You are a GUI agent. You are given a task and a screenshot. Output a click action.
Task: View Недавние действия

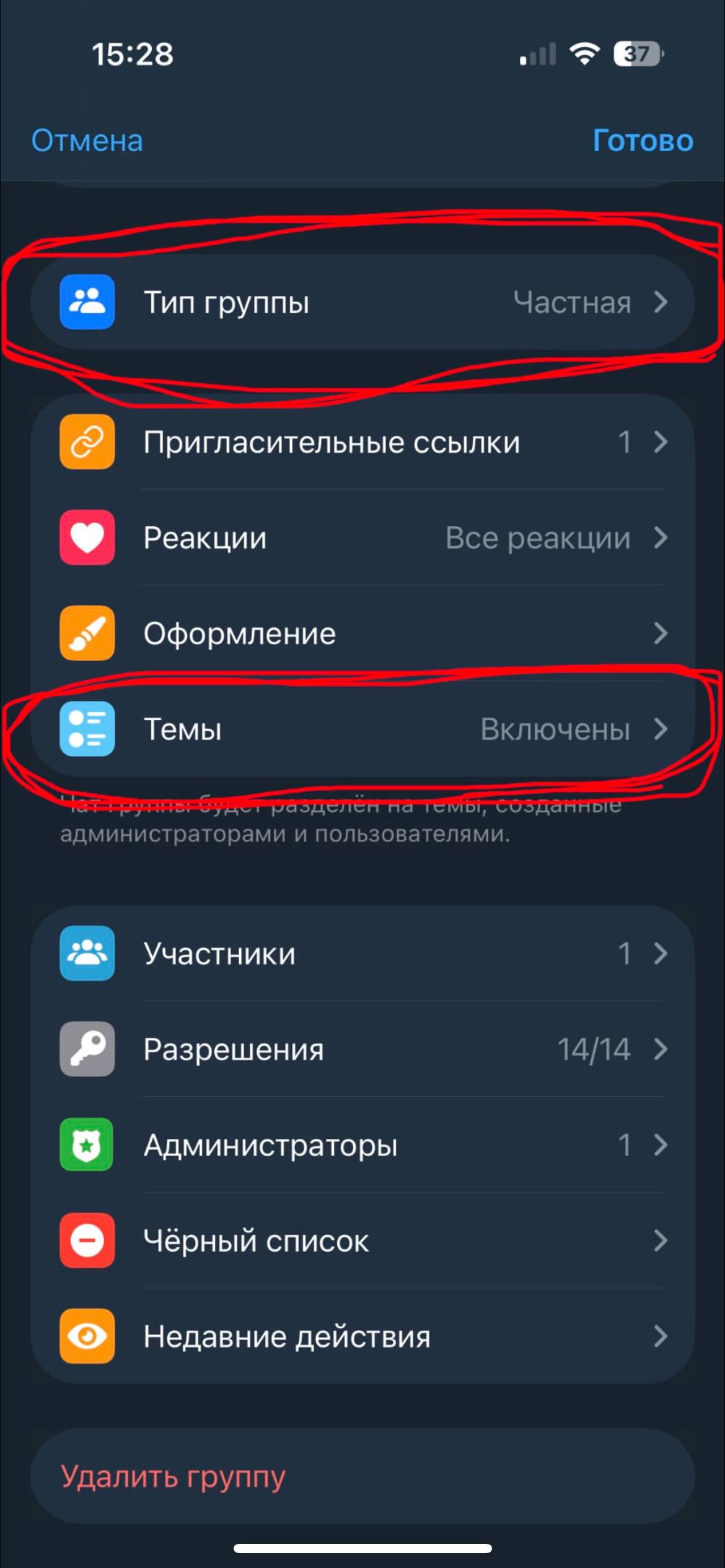[x=362, y=1336]
